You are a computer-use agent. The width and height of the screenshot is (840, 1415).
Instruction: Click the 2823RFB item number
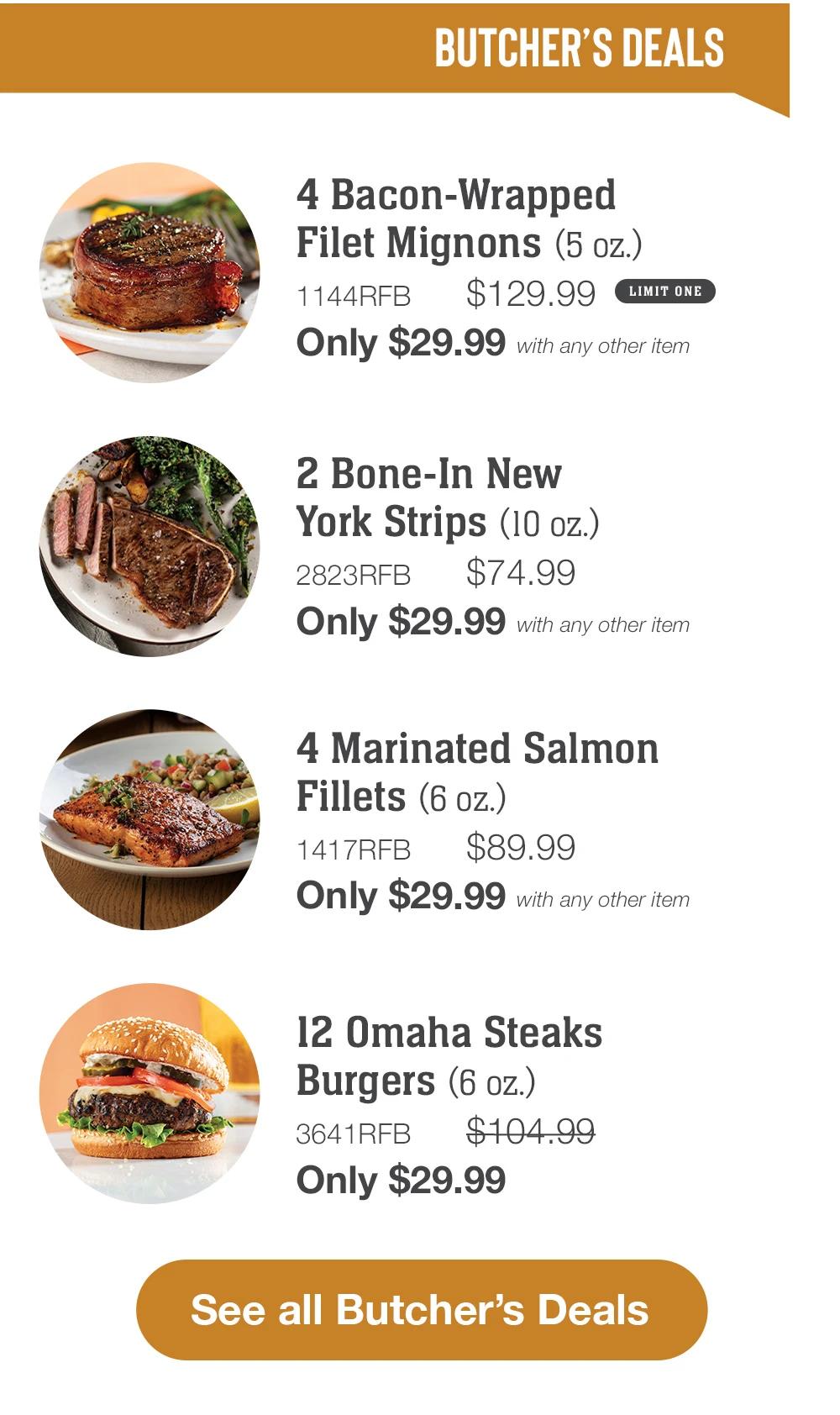pyautogui.click(x=354, y=575)
